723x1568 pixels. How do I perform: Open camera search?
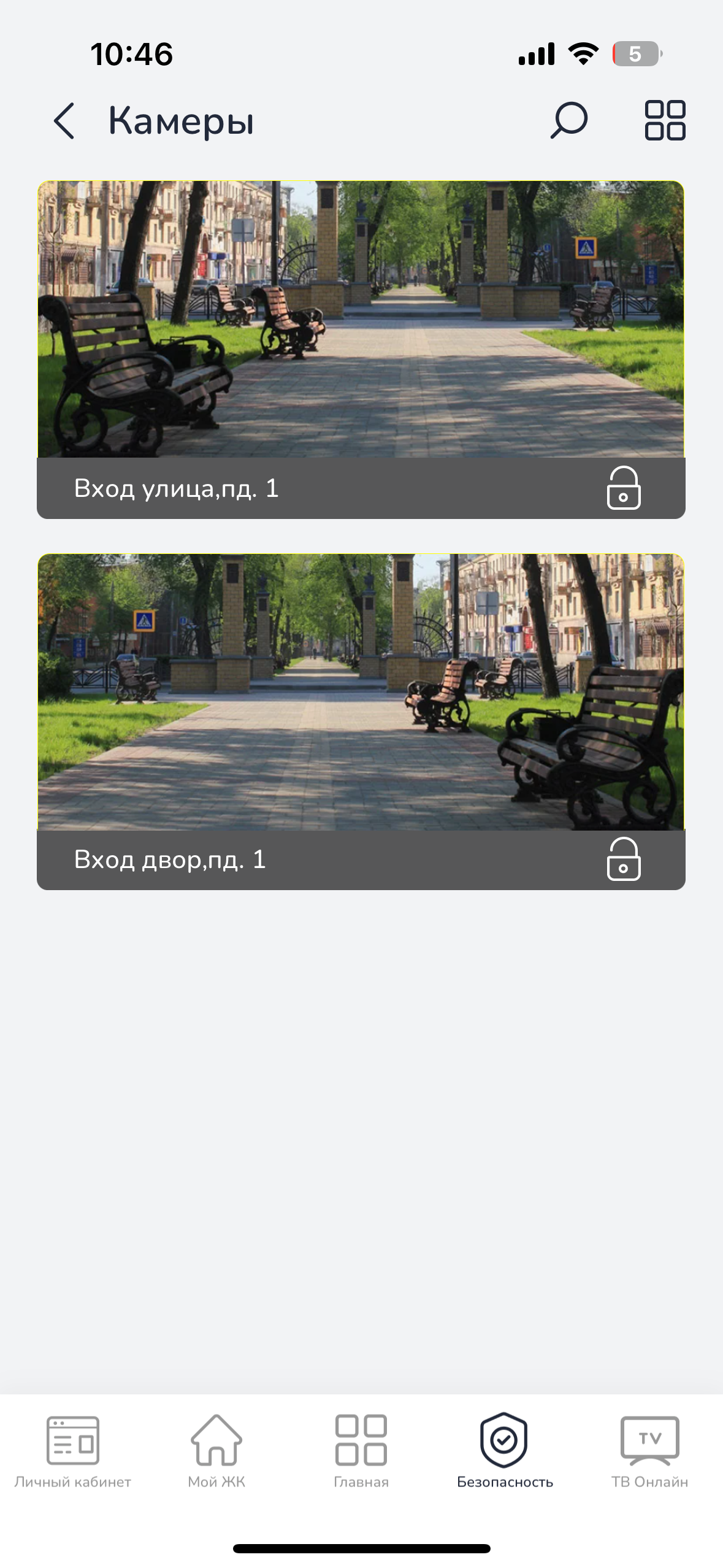tap(568, 120)
